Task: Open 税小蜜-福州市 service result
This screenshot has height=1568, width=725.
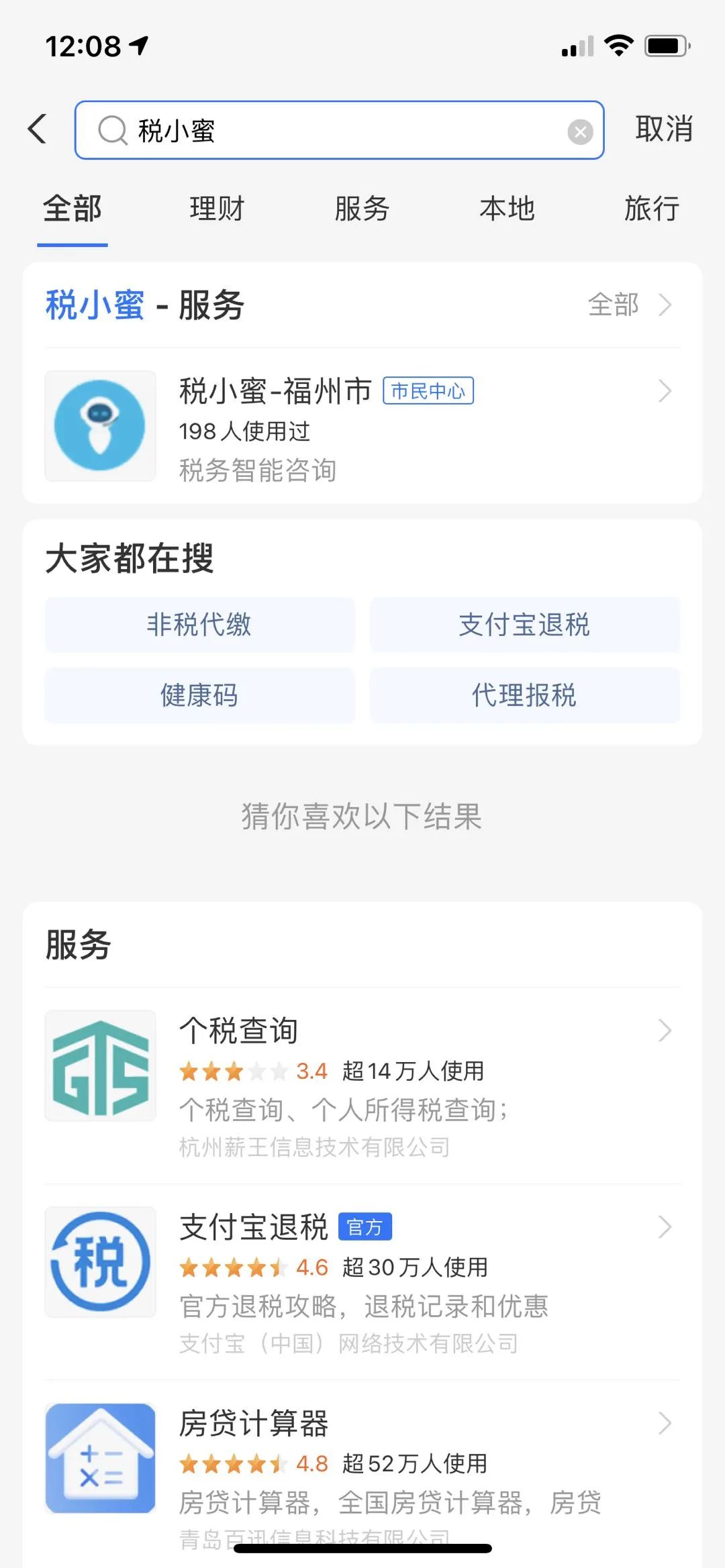Action: 362,425
